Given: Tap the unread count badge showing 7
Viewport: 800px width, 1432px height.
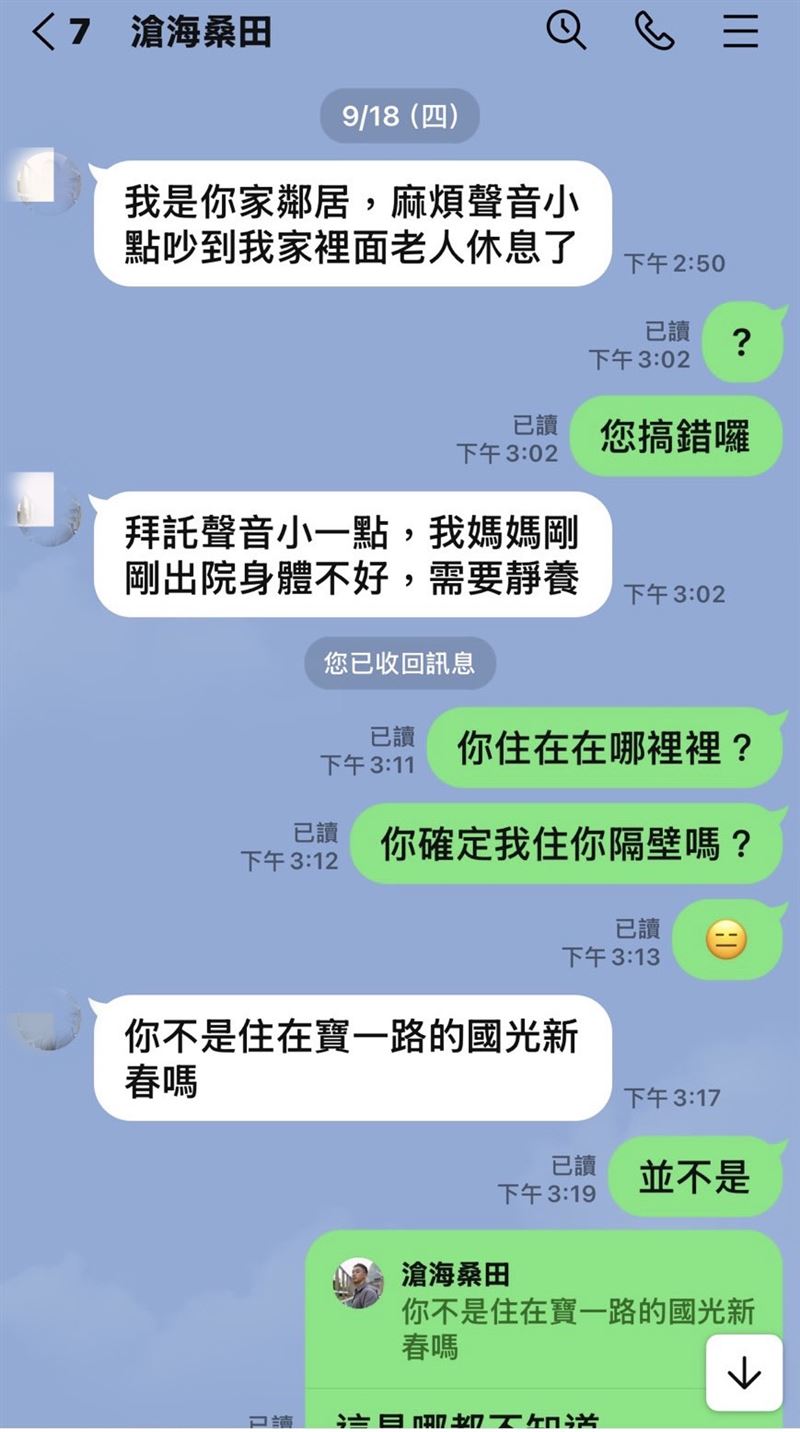Looking at the screenshot, I should point(78,30).
